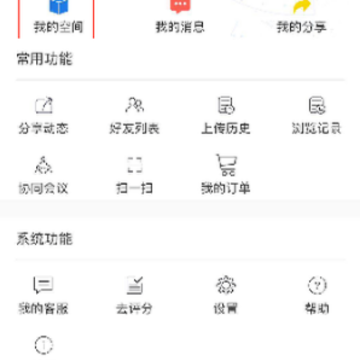
Task: Tap the info icon at the bottom
Action: pyautogui.click(x=44, y=345)
